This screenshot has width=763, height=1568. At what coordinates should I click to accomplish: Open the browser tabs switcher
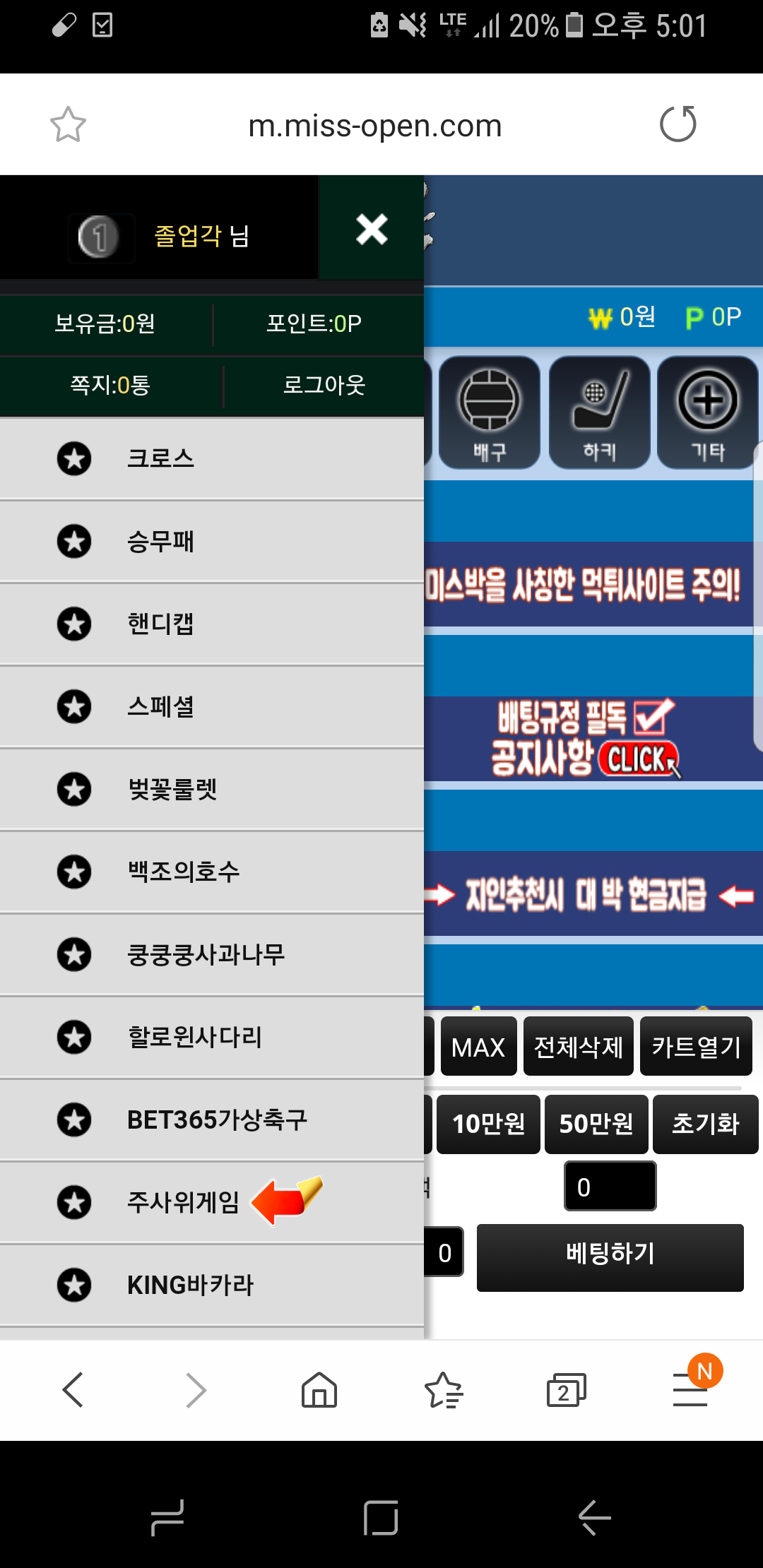pos(566,1390)
